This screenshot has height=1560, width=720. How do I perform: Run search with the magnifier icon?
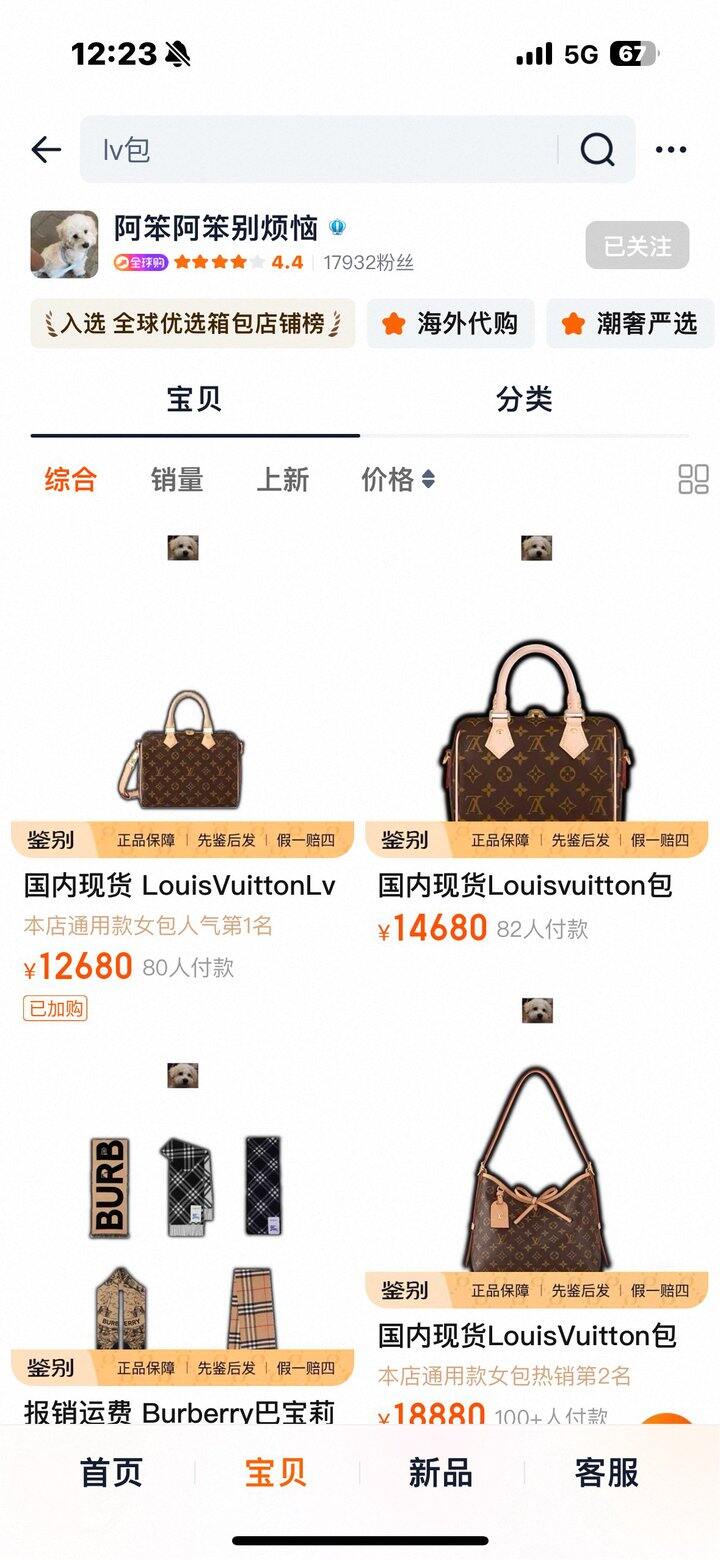(x=597, y=150)
